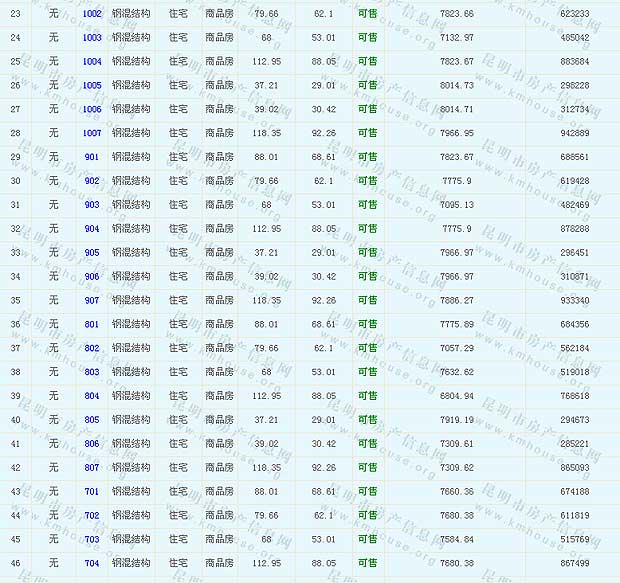620x583 pixels.
Task: Select room 801 link
Action: coord(92,324)
